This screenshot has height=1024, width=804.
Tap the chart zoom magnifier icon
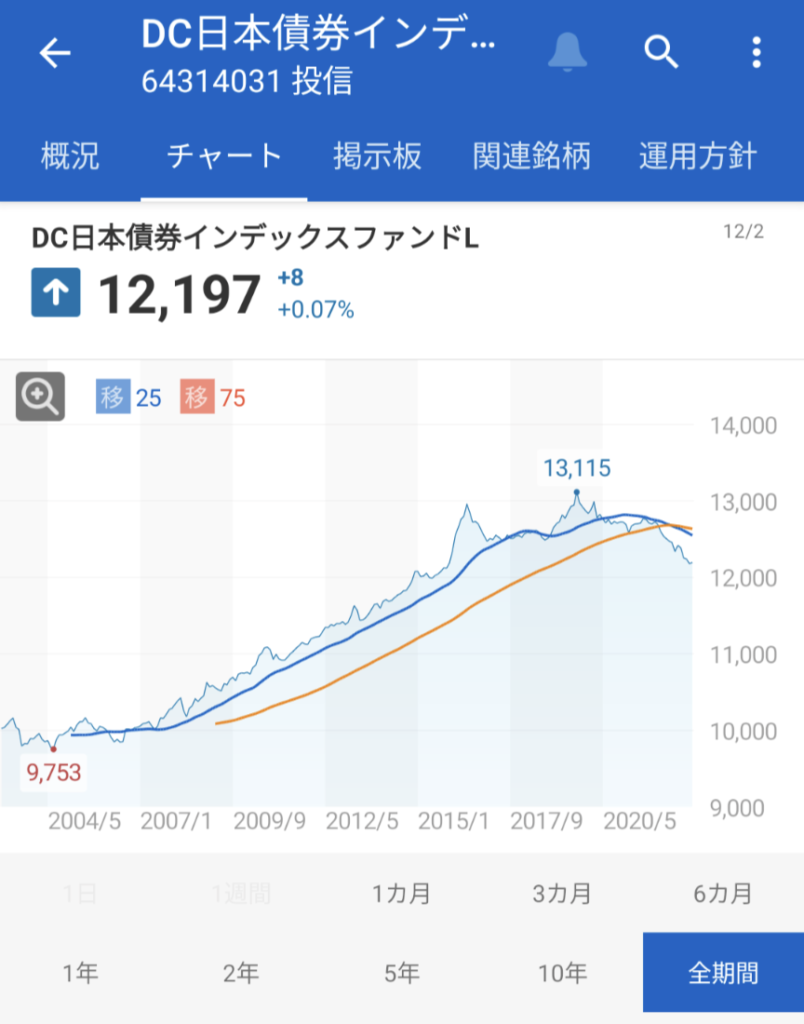(40, 397)
